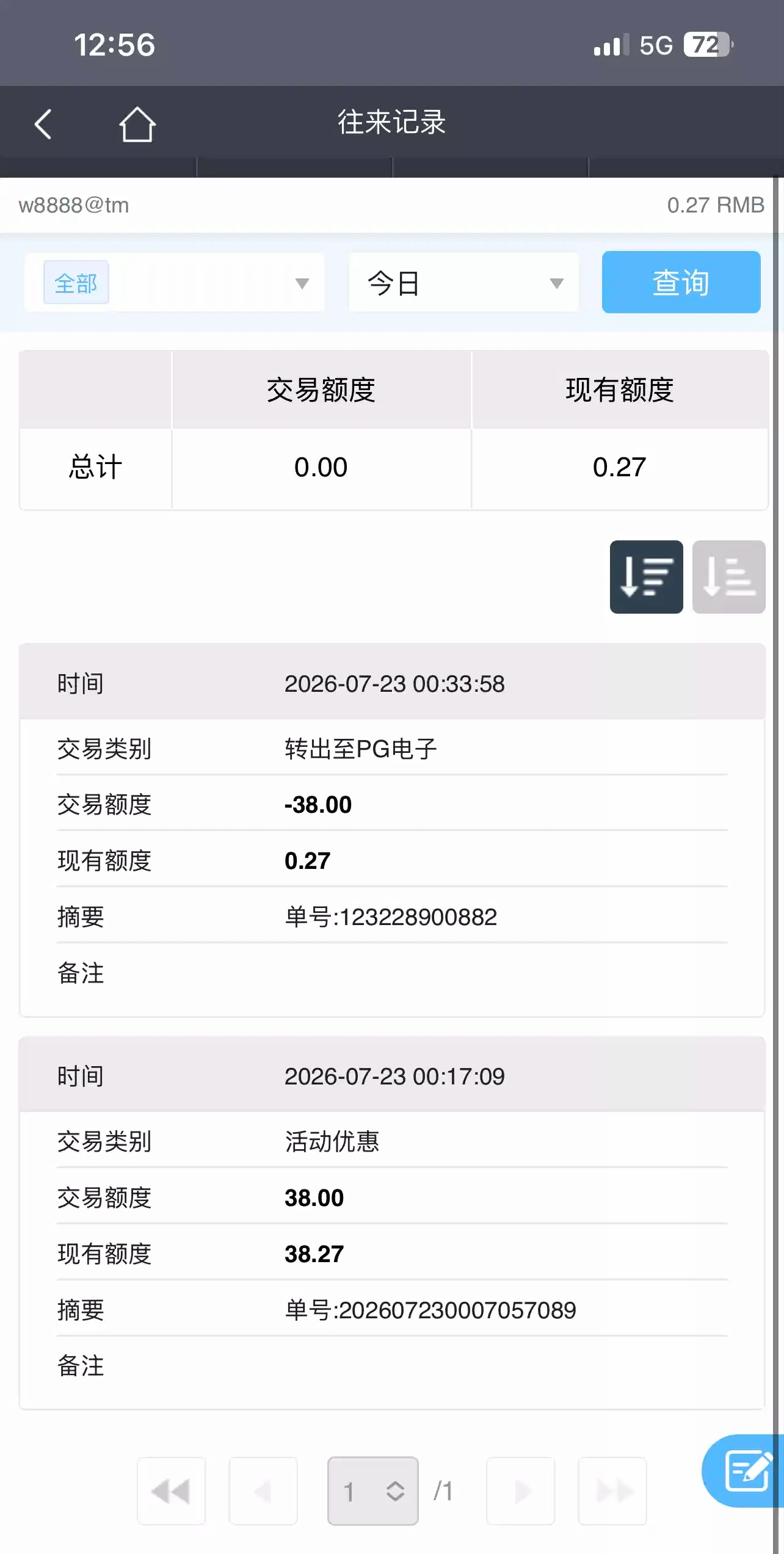Open the page number selector
This screenshot has width=784, height=1554.
(x=373, y=1491)
